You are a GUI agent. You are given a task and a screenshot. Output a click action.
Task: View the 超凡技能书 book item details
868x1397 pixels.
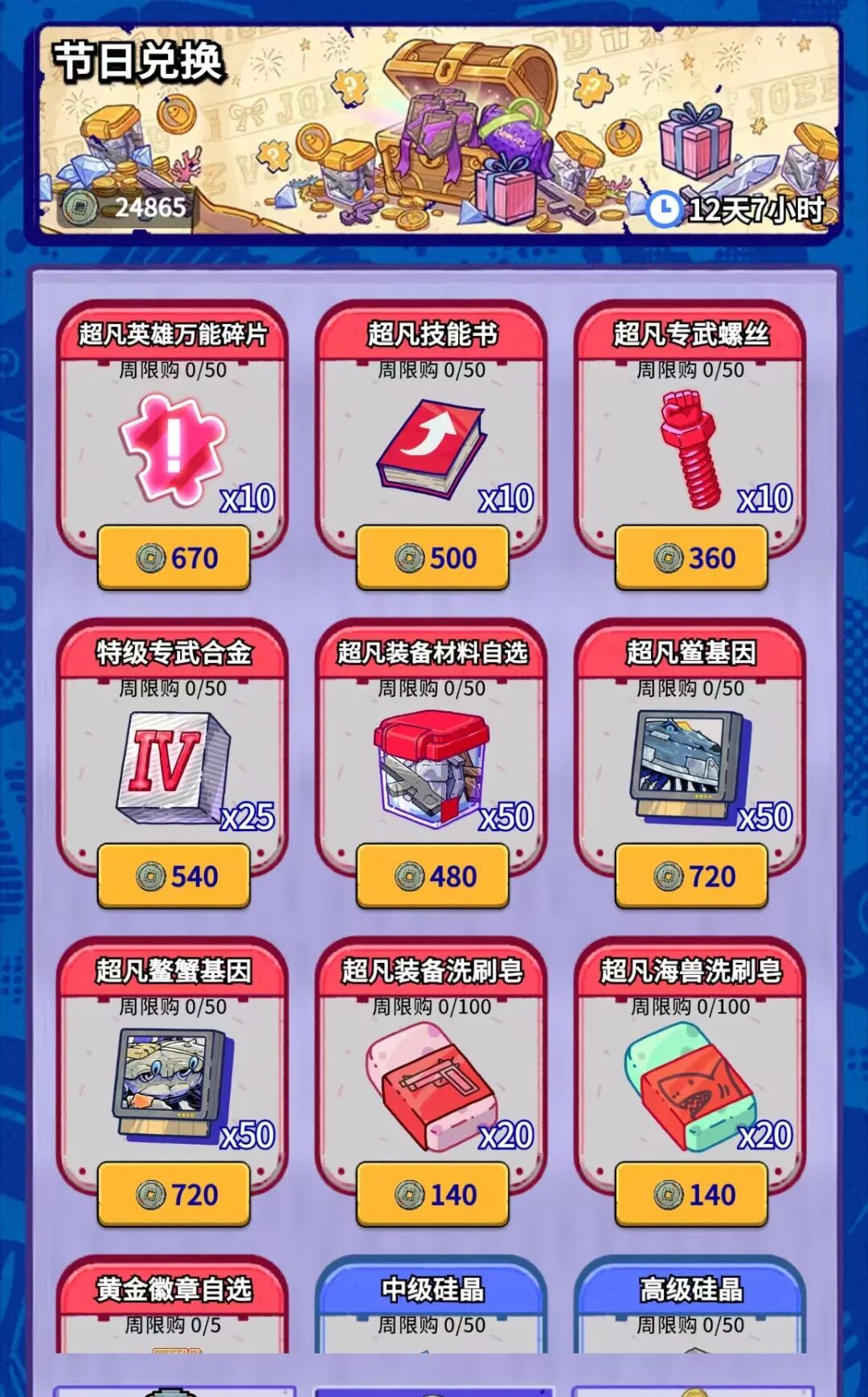click(432, 446)
